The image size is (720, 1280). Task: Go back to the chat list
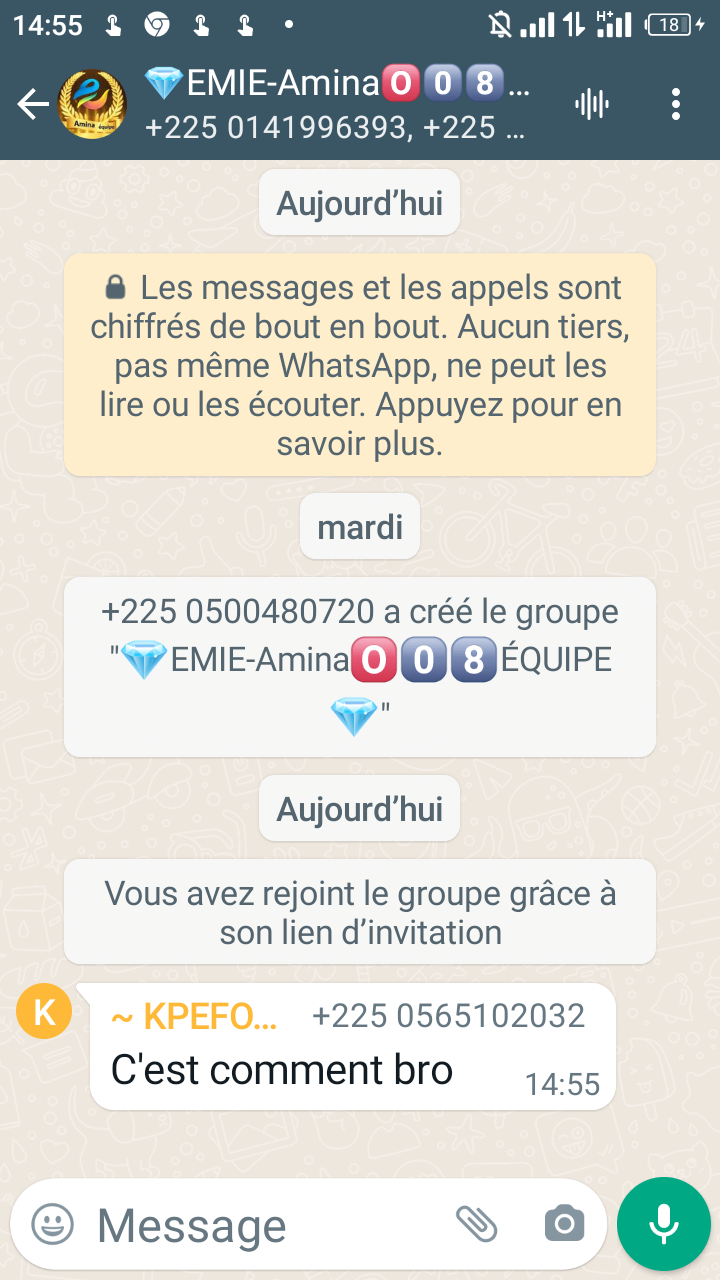[x=33, y=104]
